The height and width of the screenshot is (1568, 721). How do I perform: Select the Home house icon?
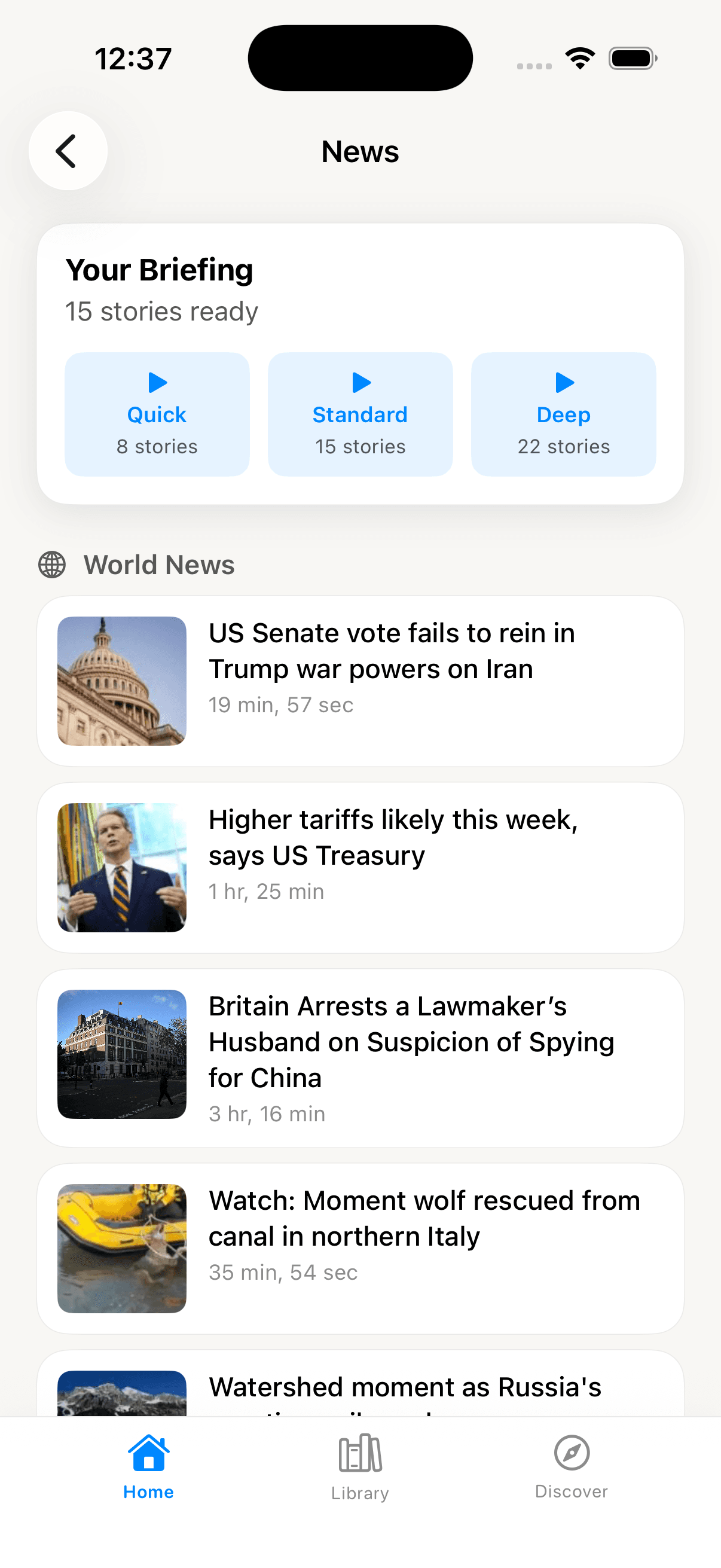[148, 1455]
